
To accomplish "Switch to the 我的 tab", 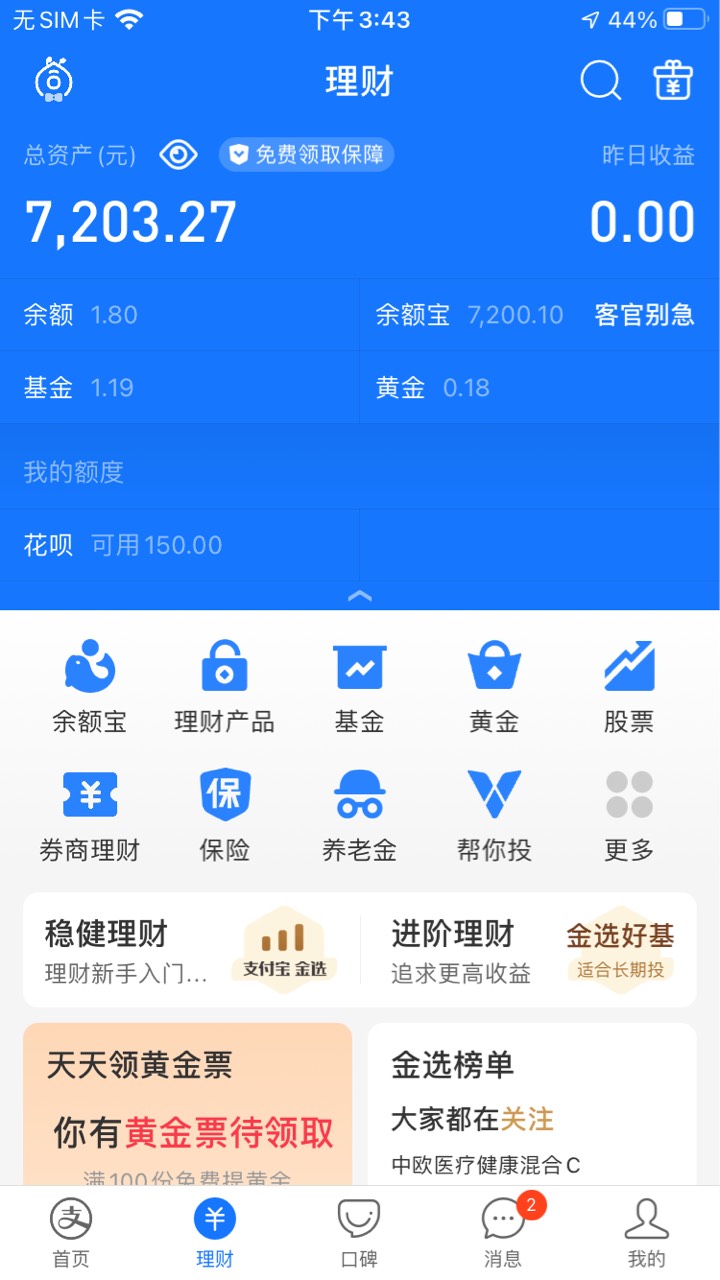I will (x=646, y=1232).
